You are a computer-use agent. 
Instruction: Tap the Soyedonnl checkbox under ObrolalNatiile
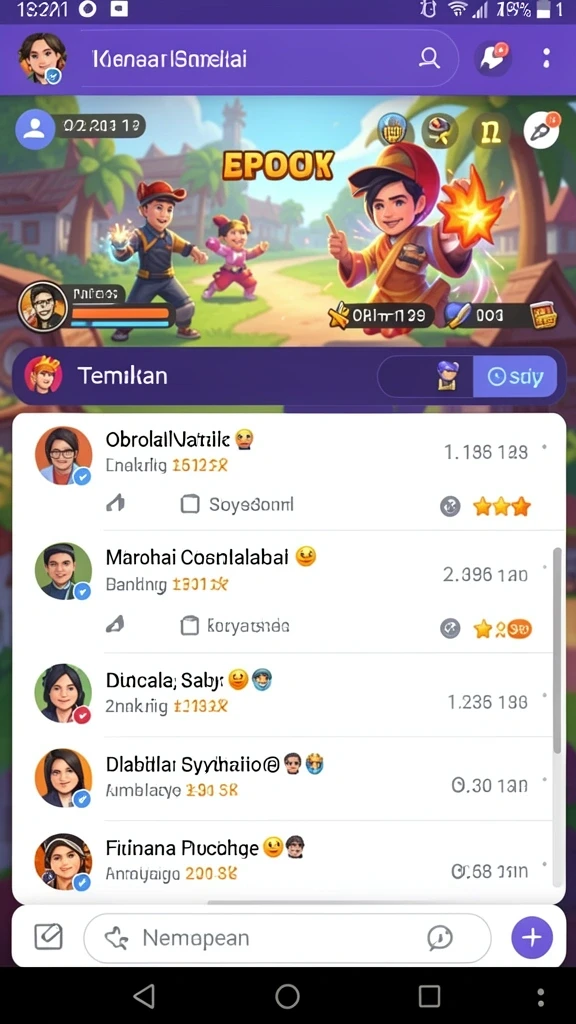coord(189,504)
